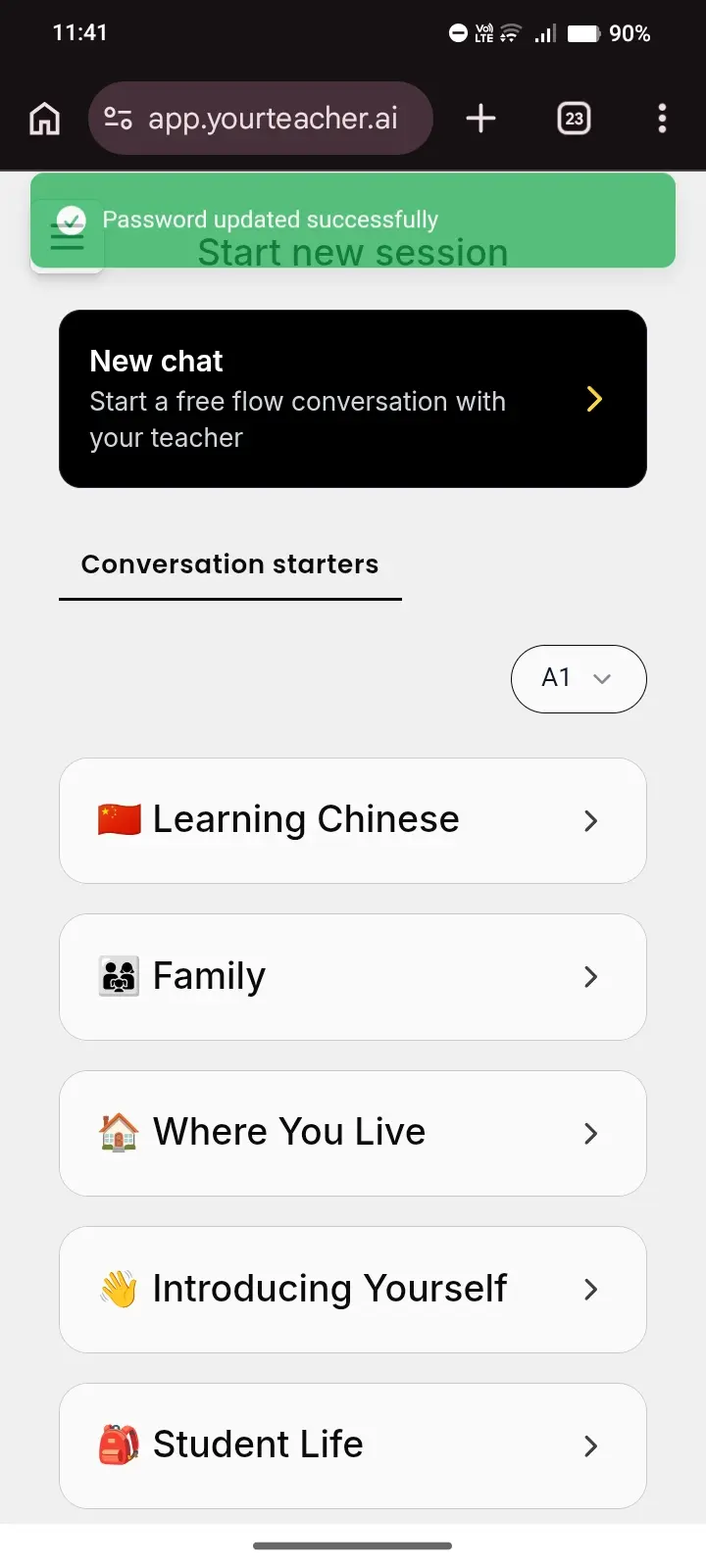Choose the Where You Live topic

pyautogui.click(x=353, y=1133)
